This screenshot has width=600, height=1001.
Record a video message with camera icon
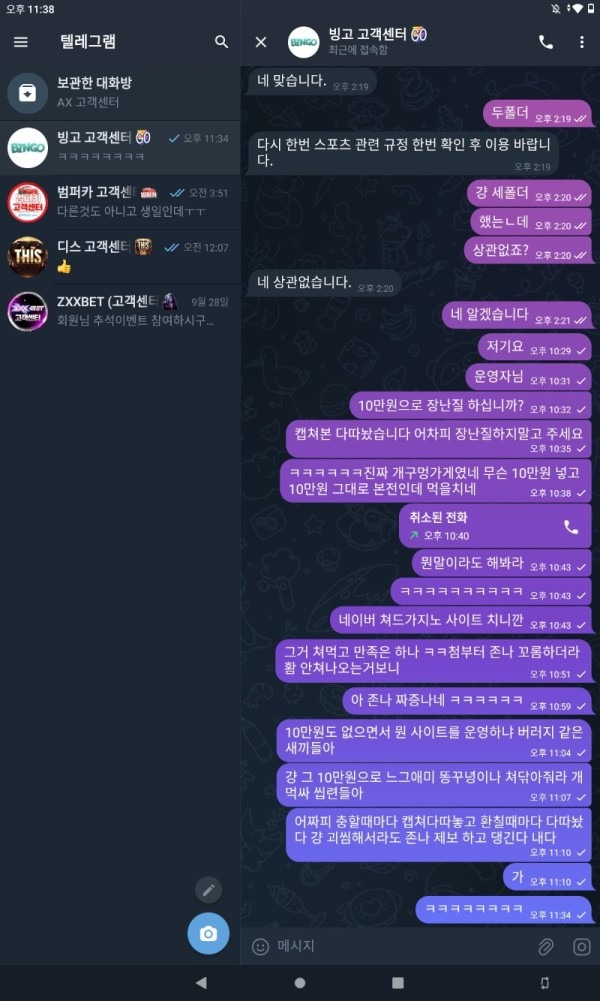581,945
